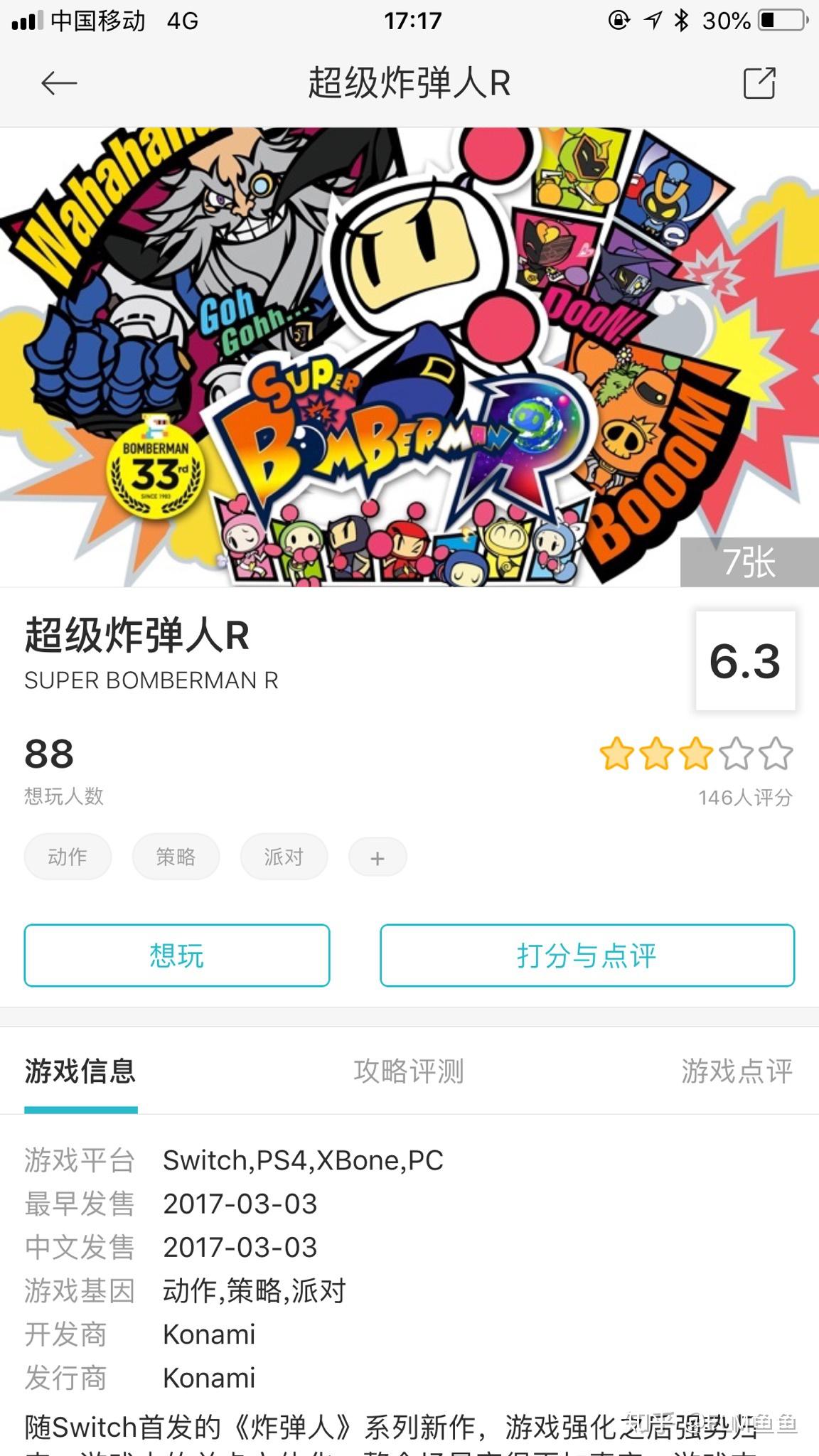
Task: Go back using the top-left arrow
Action: [x=59, y=83]
